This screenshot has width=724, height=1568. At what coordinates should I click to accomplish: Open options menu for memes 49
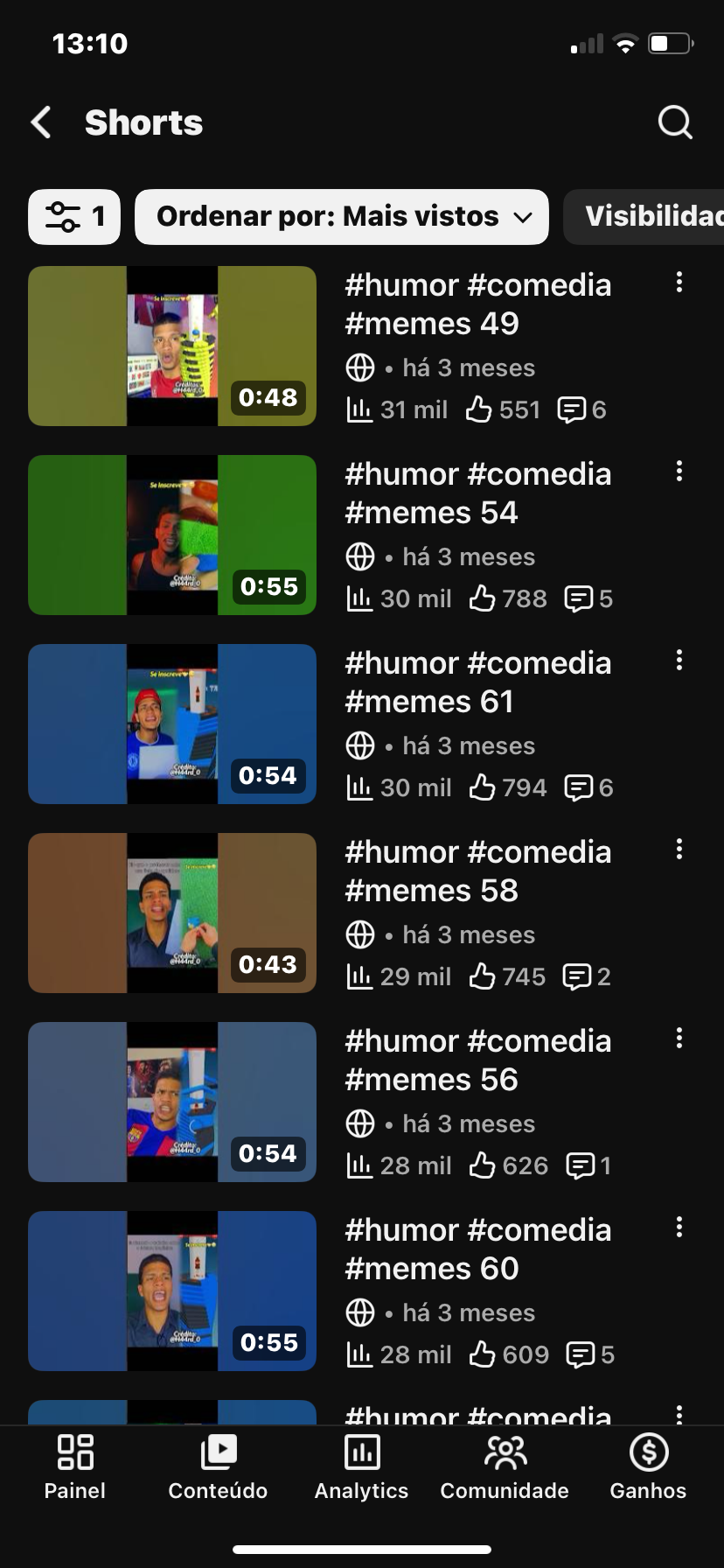[x=679, y=283]
